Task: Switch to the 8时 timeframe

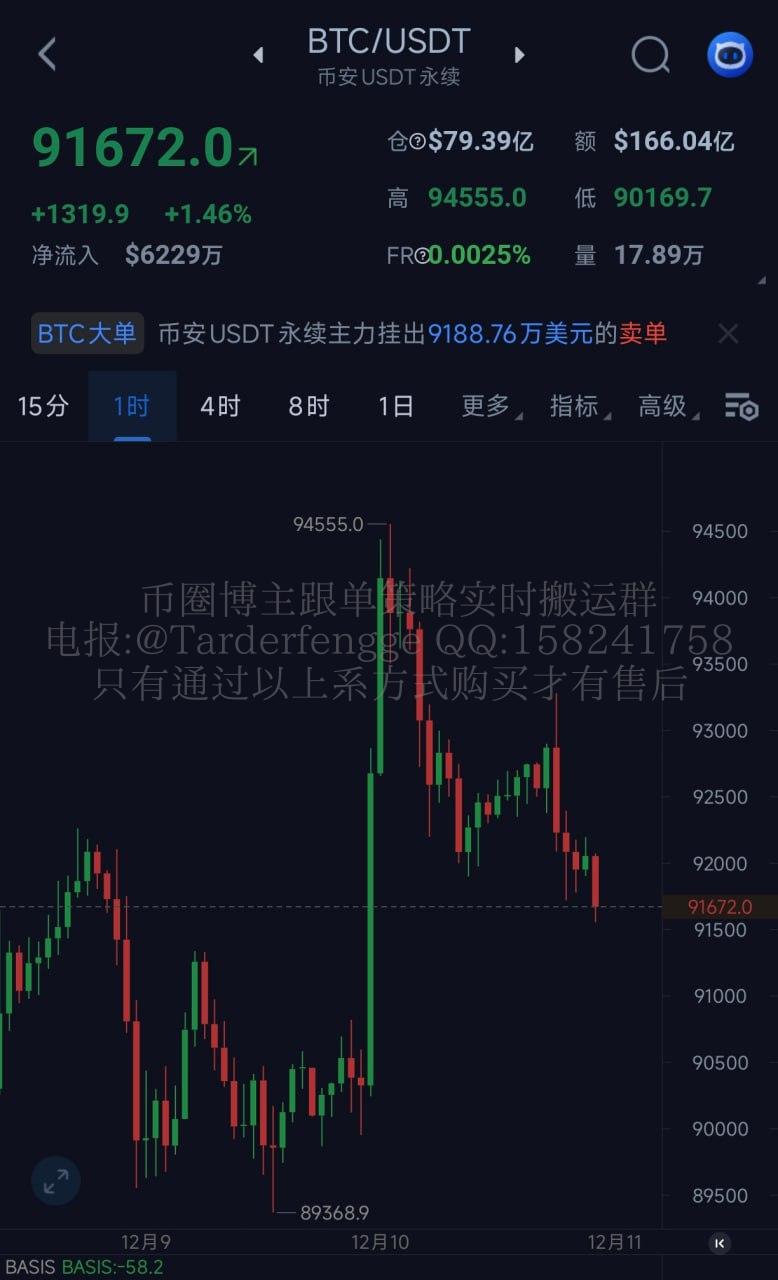Action: pyautogui.click(x=308, y=406)
